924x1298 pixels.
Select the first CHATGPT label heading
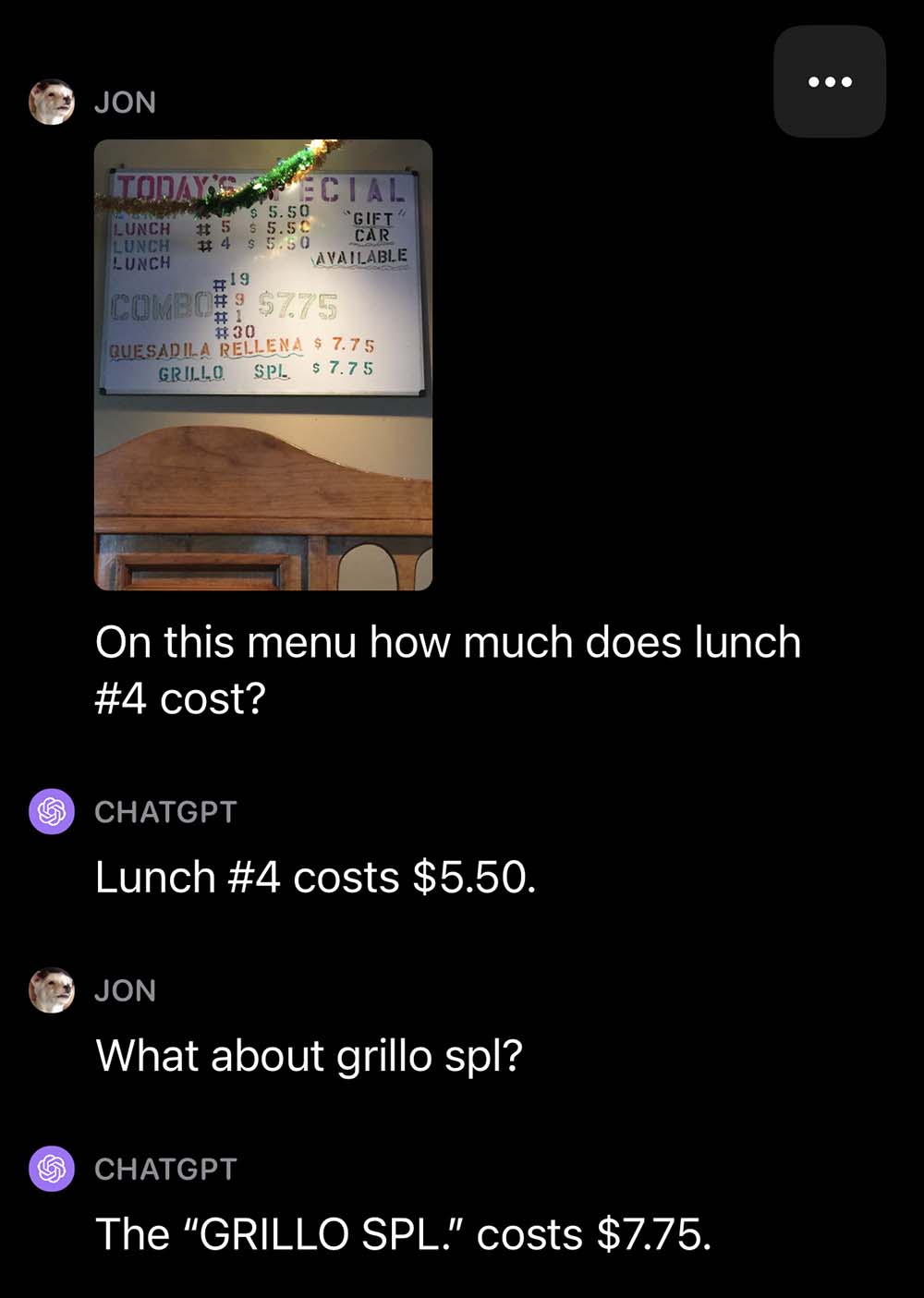click(164, 811)
